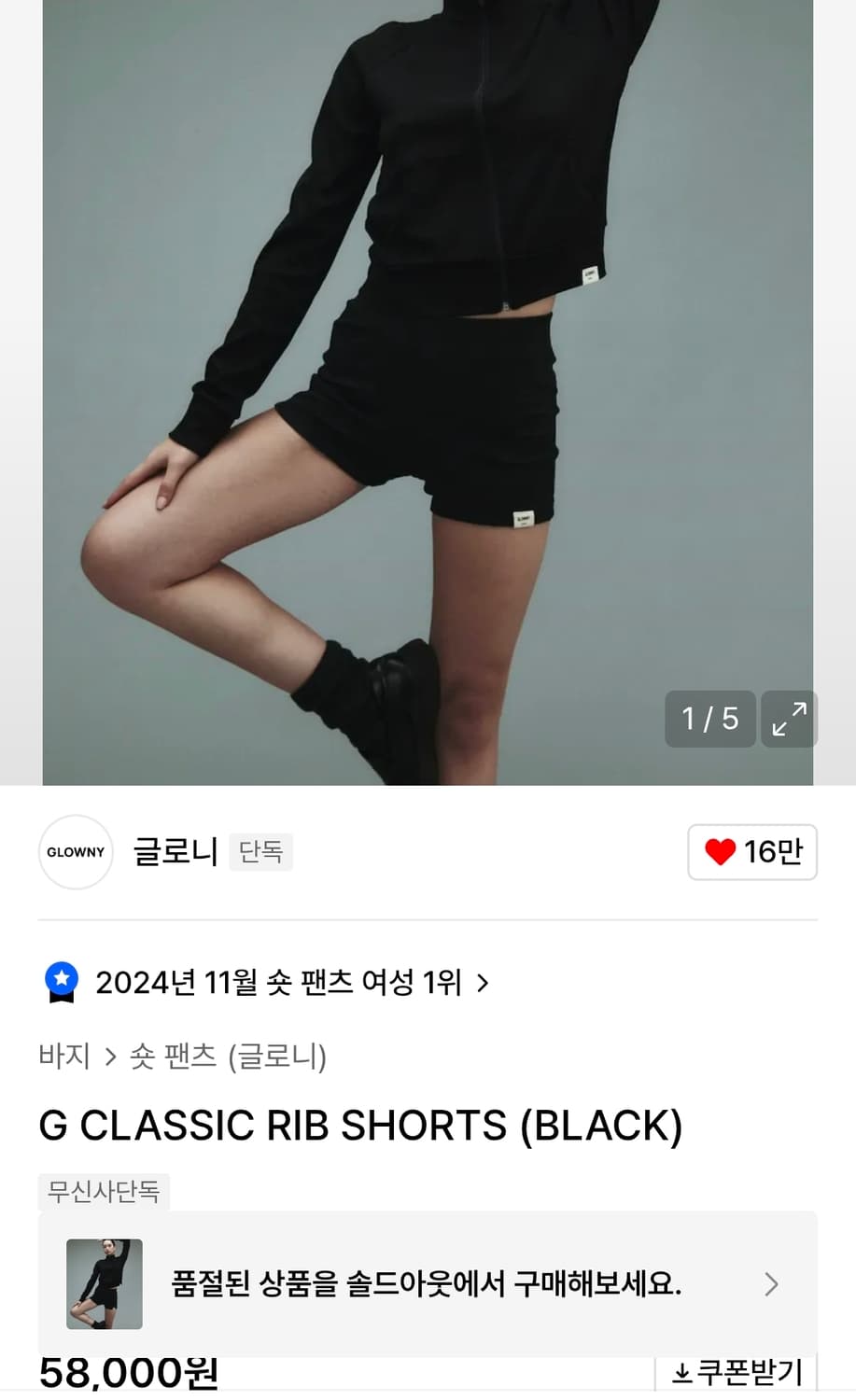The image size is (856, 1400).
Task: Select the blue ranking badge icon
Action: tap(61, 979)
